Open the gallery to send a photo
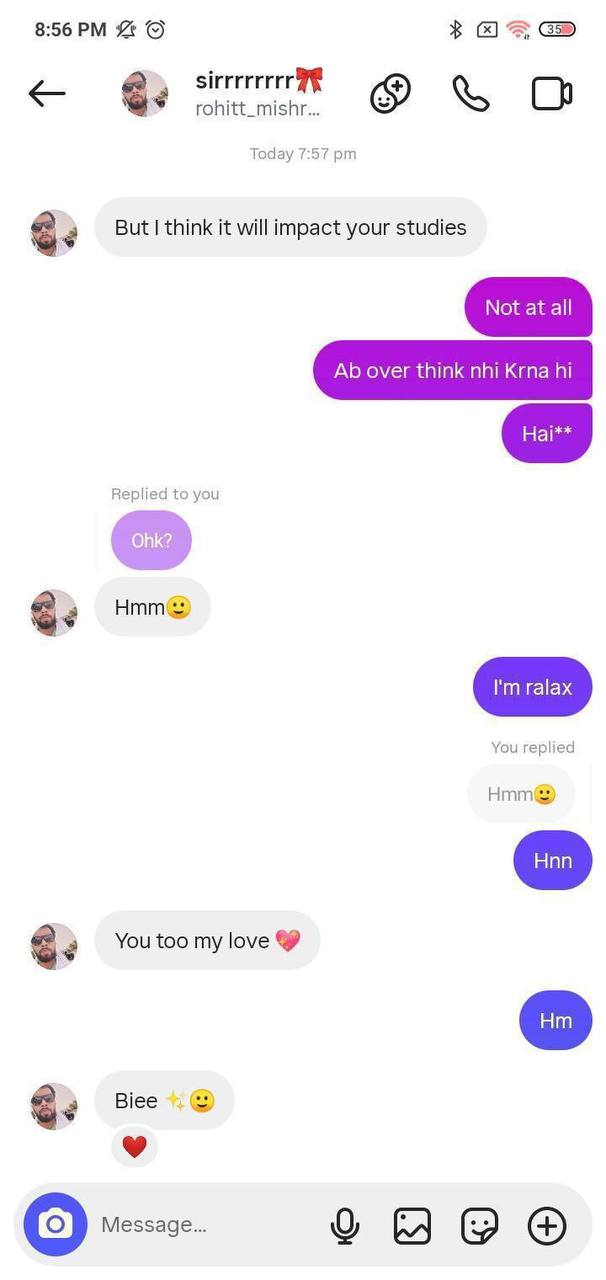Image resolution: width=606 pixels, height=1280 pixels. (412, 1224)
